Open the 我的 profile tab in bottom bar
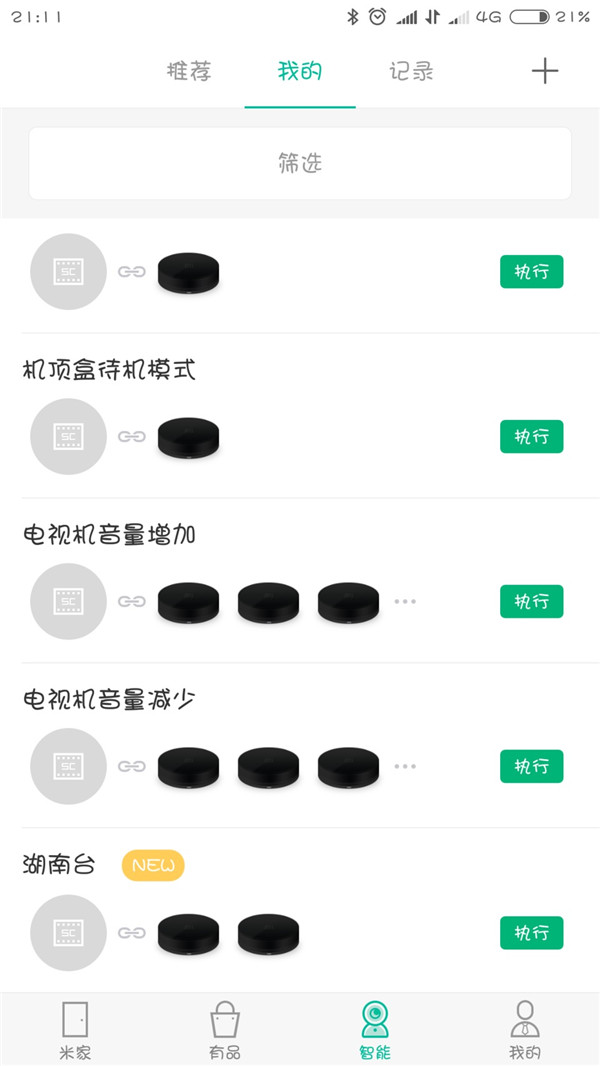Screen dimensions: 600x1066 [x=525, y=1030]
